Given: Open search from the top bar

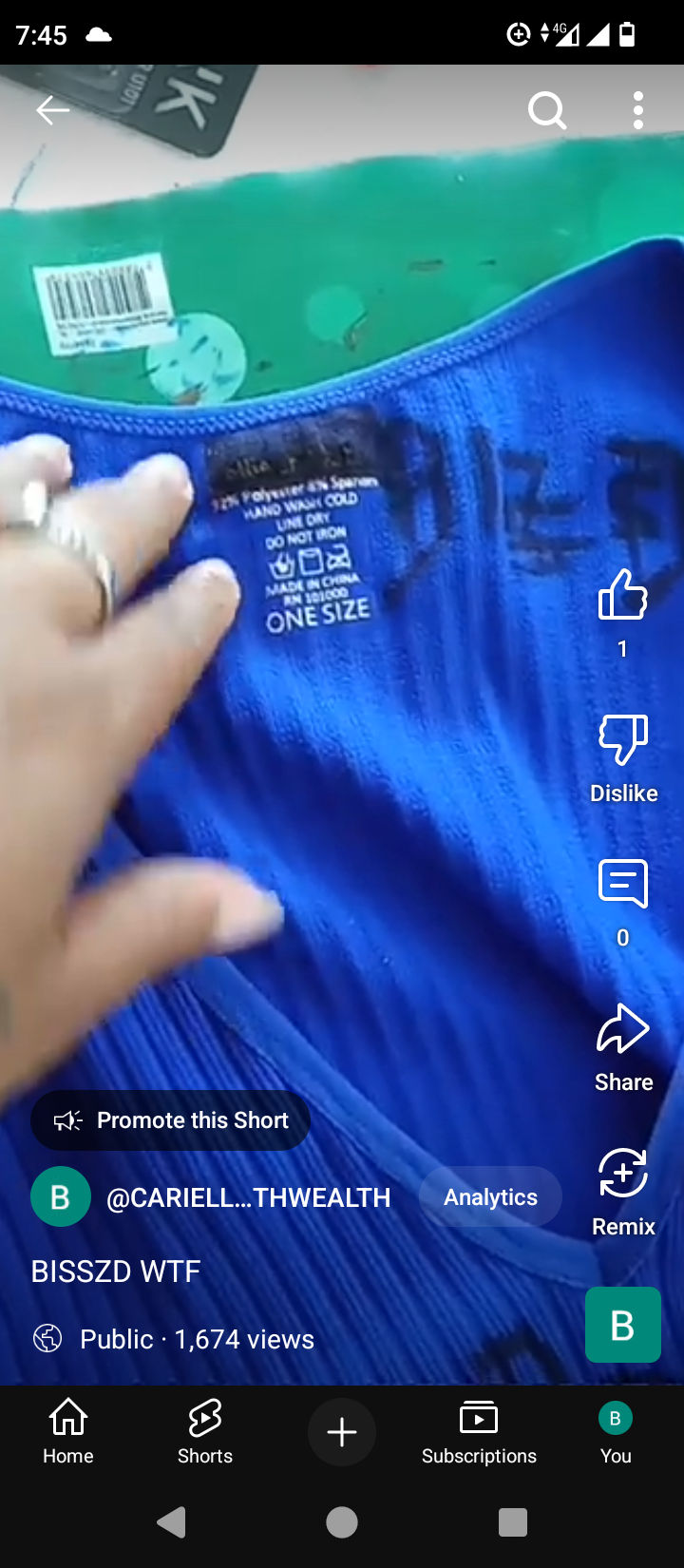Looking at the screenshot, I should [547, 111].
